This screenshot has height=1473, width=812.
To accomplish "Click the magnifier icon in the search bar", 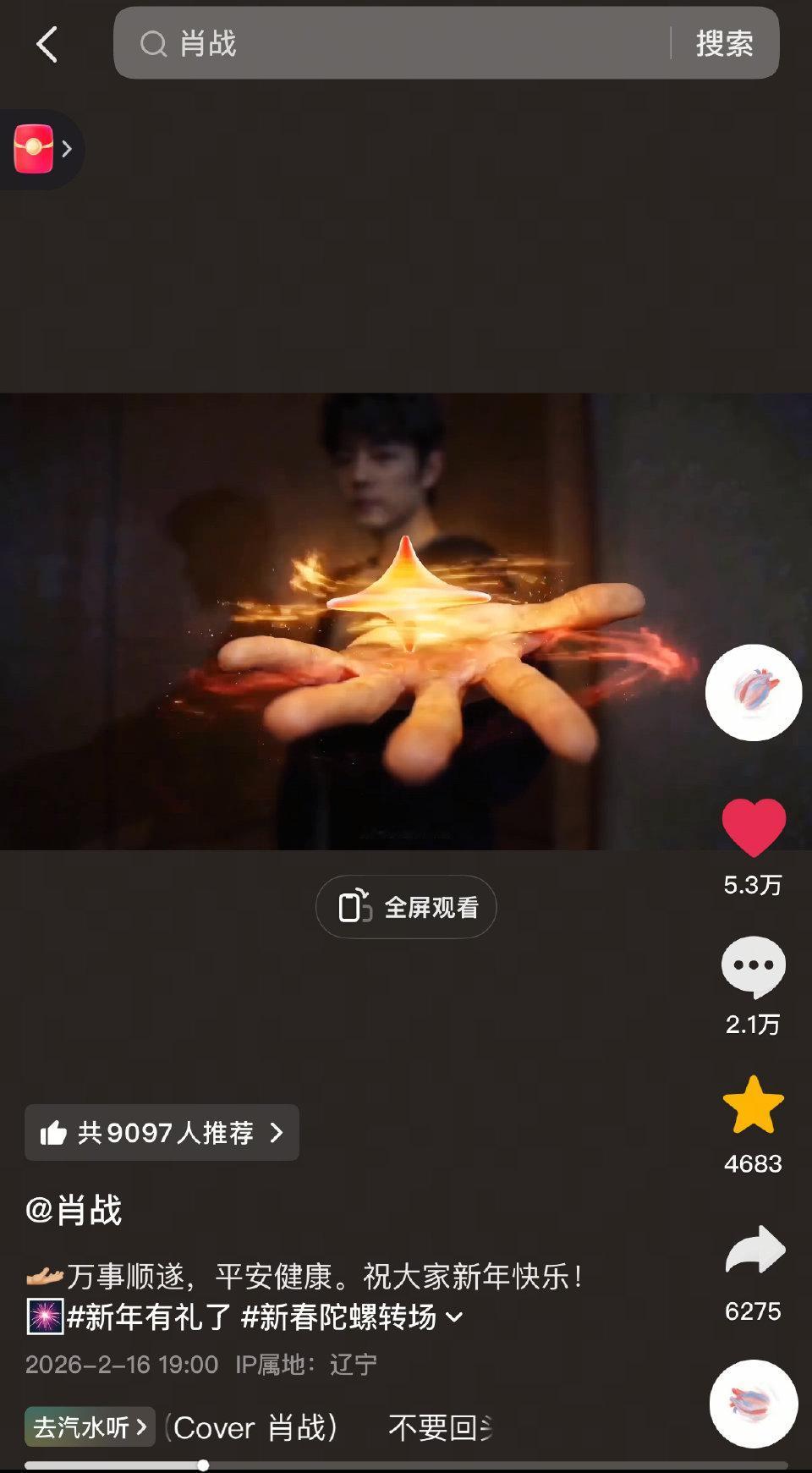I will pos(153,43).
